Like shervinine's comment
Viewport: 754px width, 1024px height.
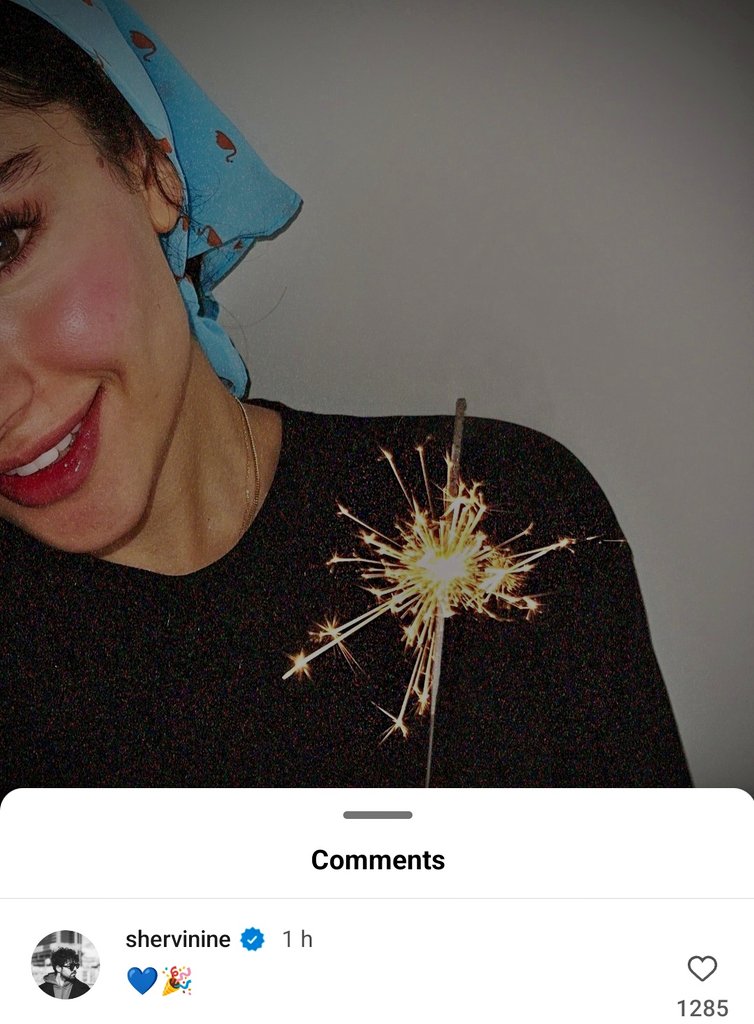tap(702, 968)
